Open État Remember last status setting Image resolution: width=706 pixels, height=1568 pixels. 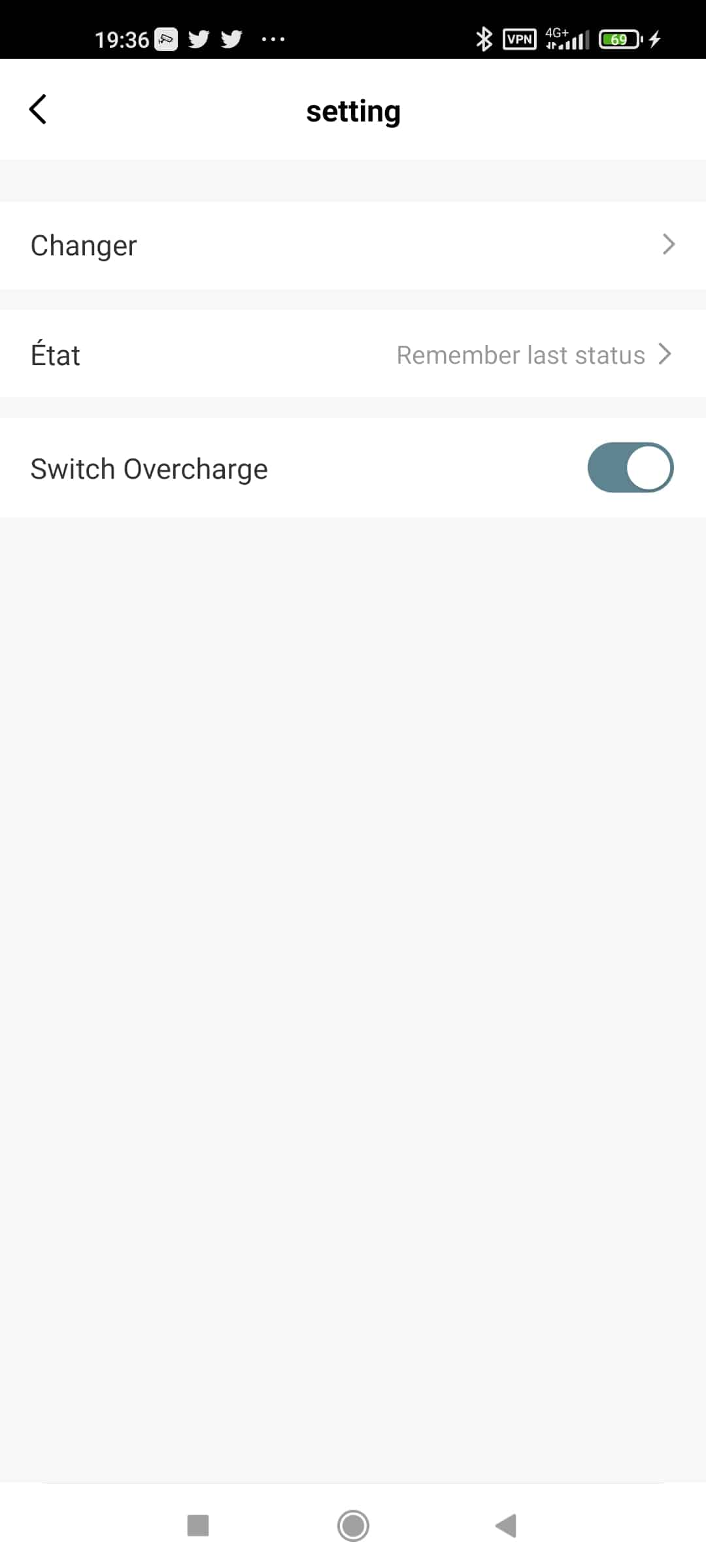pyautogui.click(x=353, y=355)
